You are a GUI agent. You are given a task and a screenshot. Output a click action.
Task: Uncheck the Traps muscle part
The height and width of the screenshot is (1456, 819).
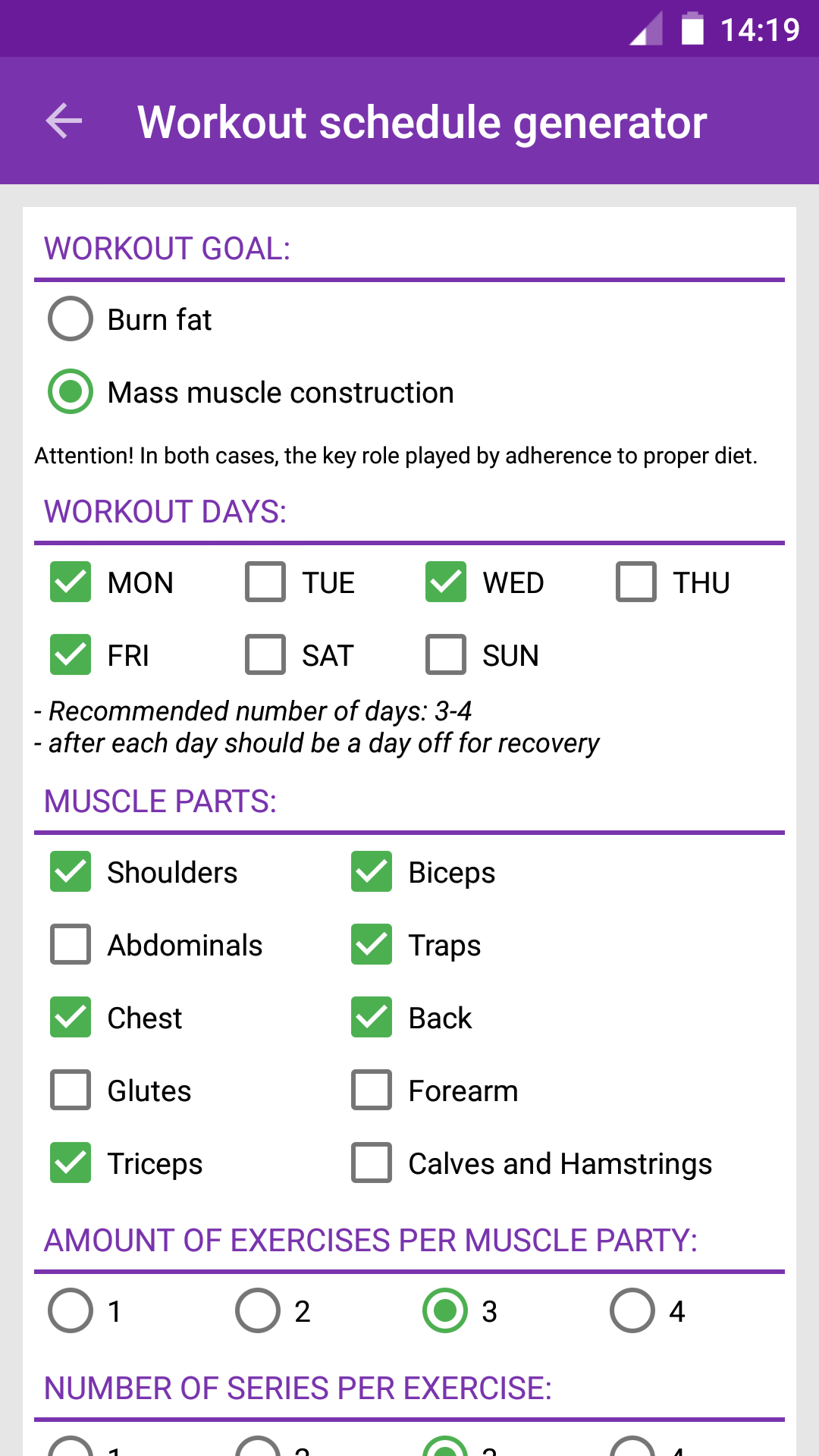point(372,945)
